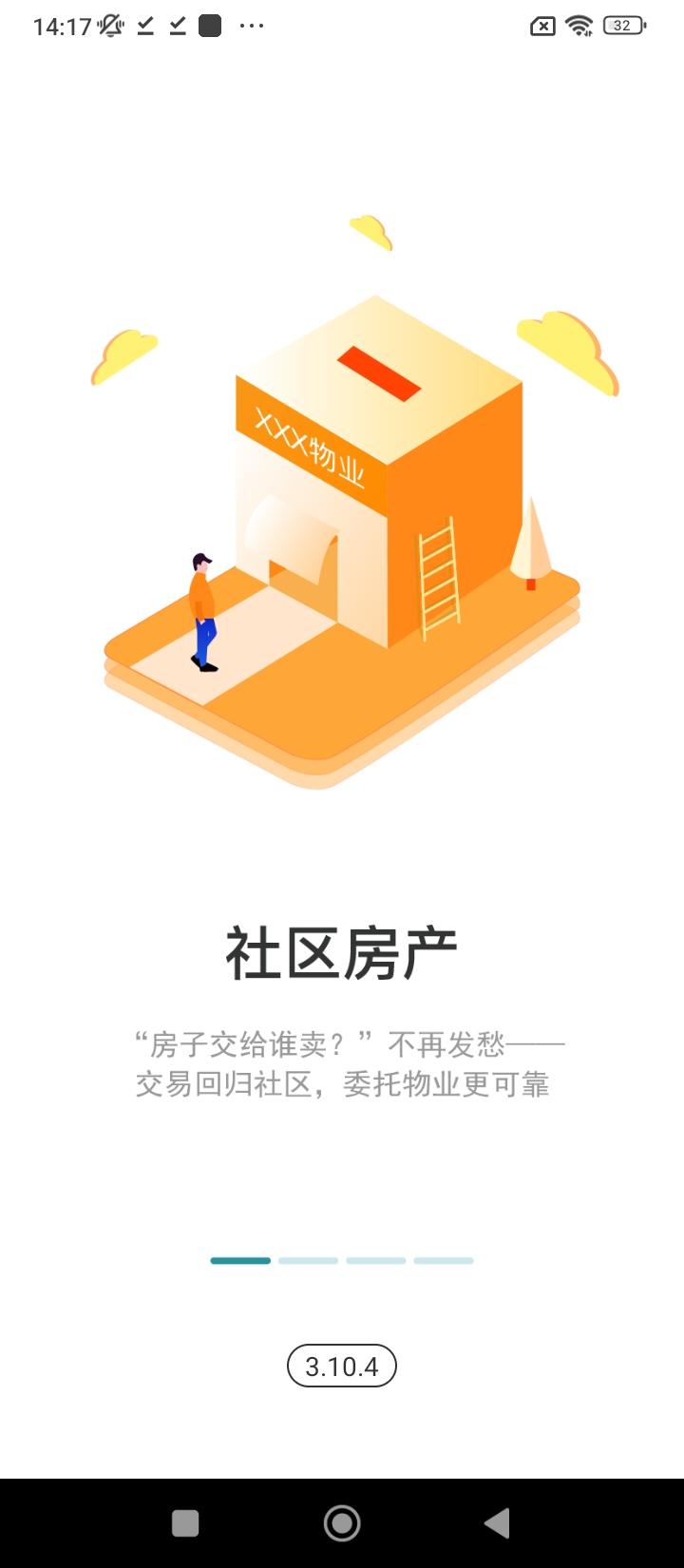Tap the no-SIM card status icon
Image resolution: width=684 pixels, height=1568 pixels.
(x=541, y=25)
